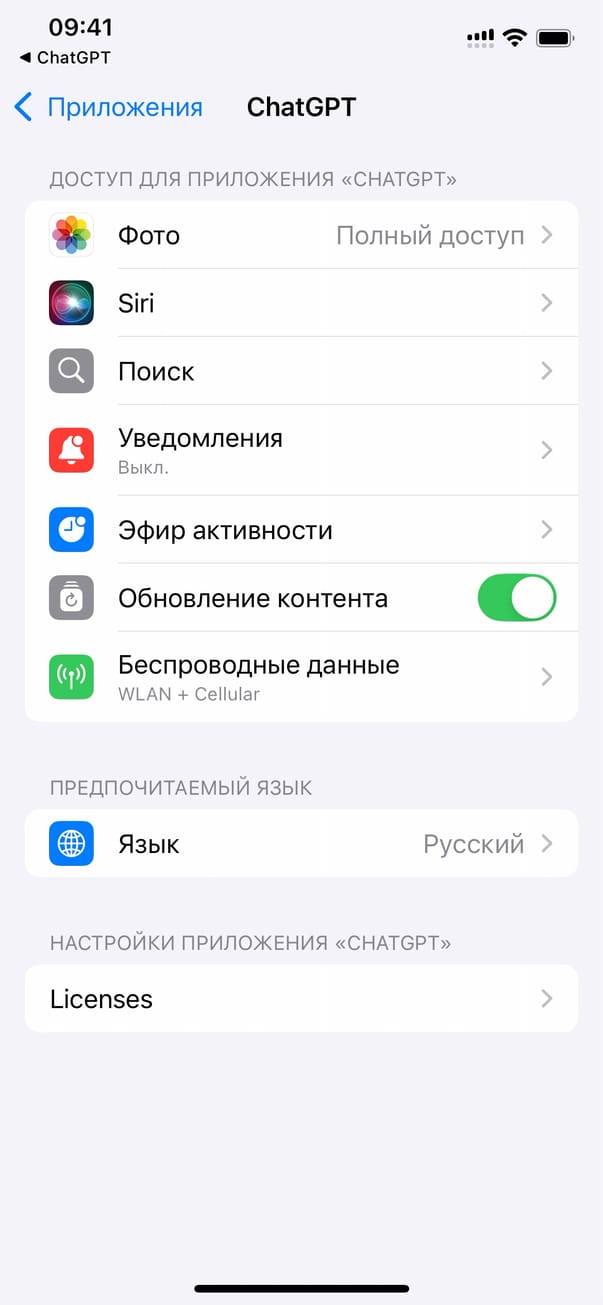The width and height of the screenshot is (603, 1305).
Task: Return to ChatGPT app via breadcrumb
Action: point(65,58)
